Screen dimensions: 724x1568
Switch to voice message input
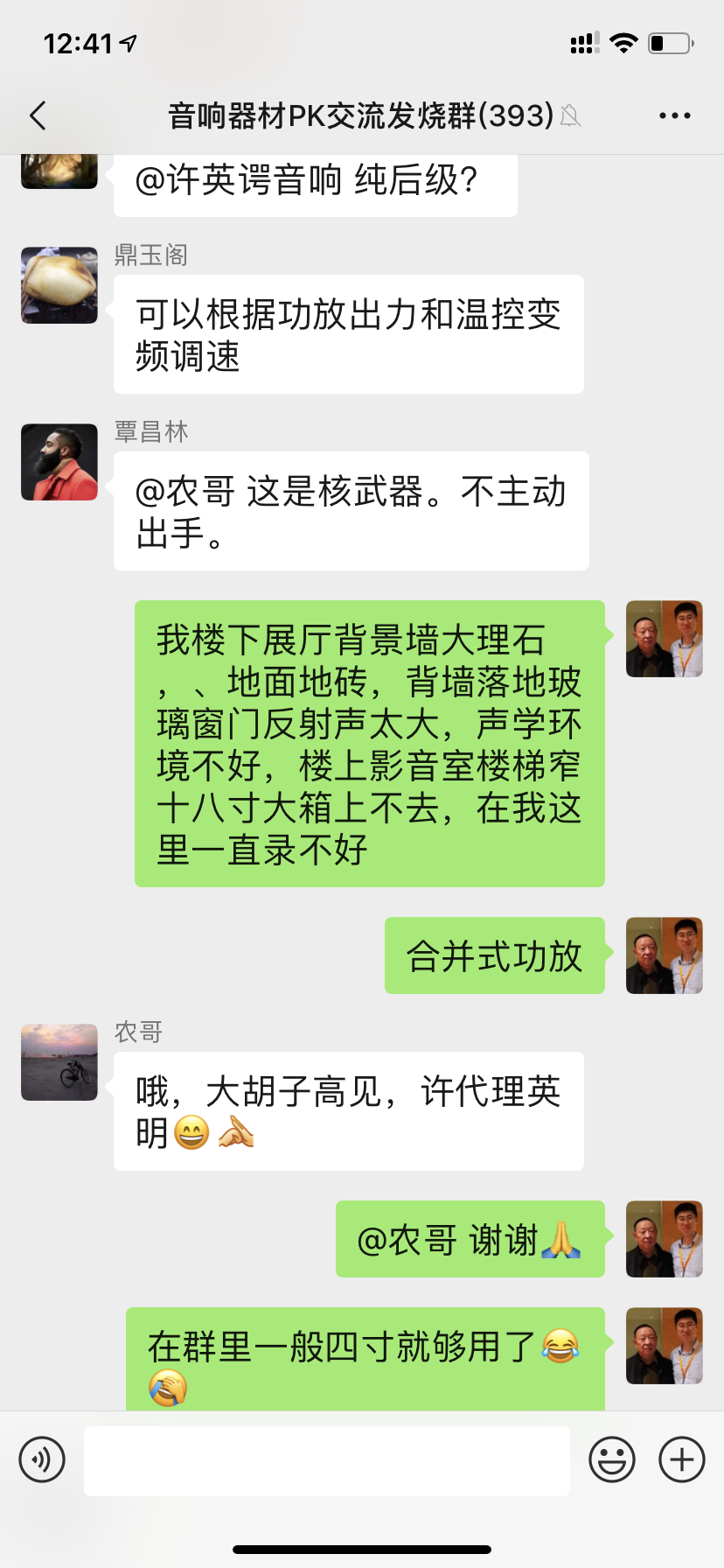[x=42, y=1459]
